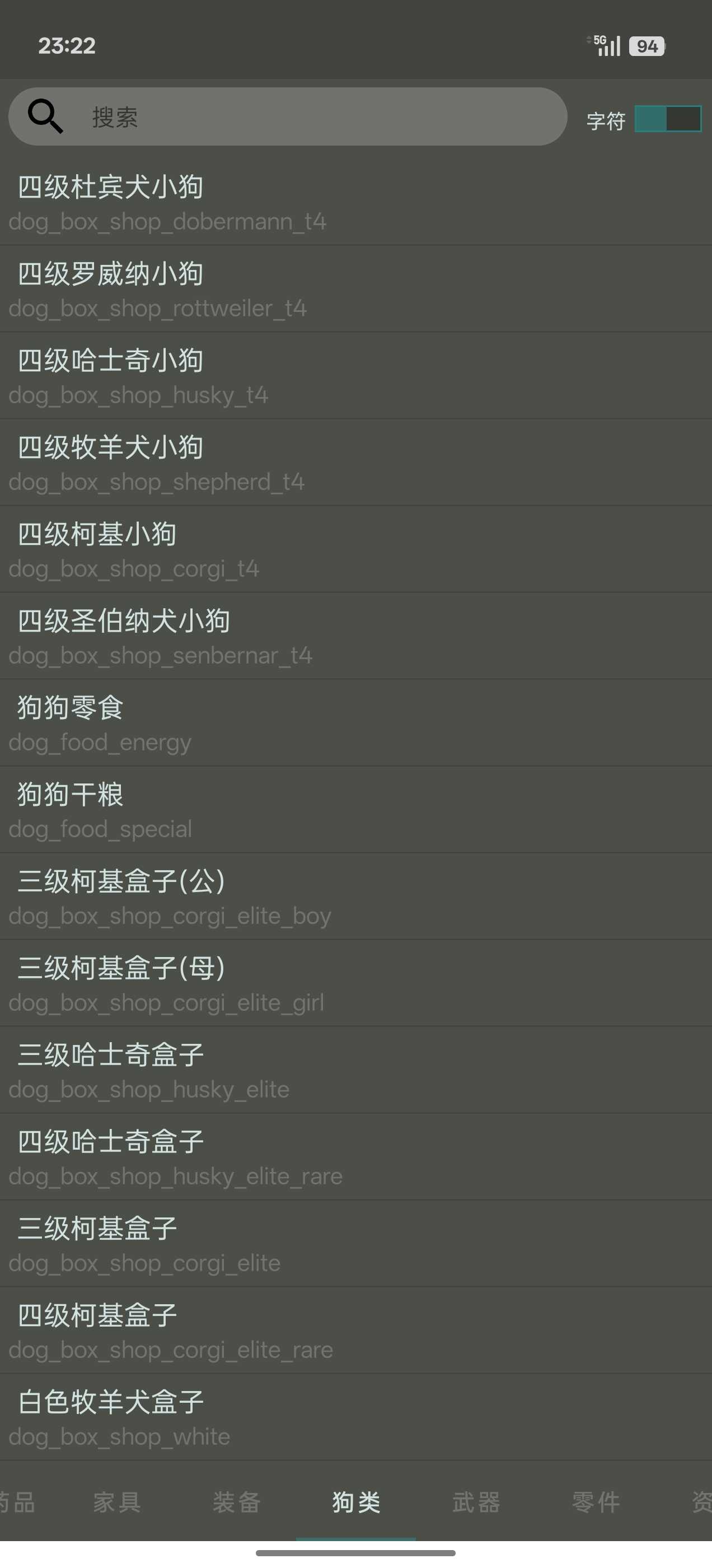
Task: Select 三级柯基盒子(母) item
Action: [356, 984]
